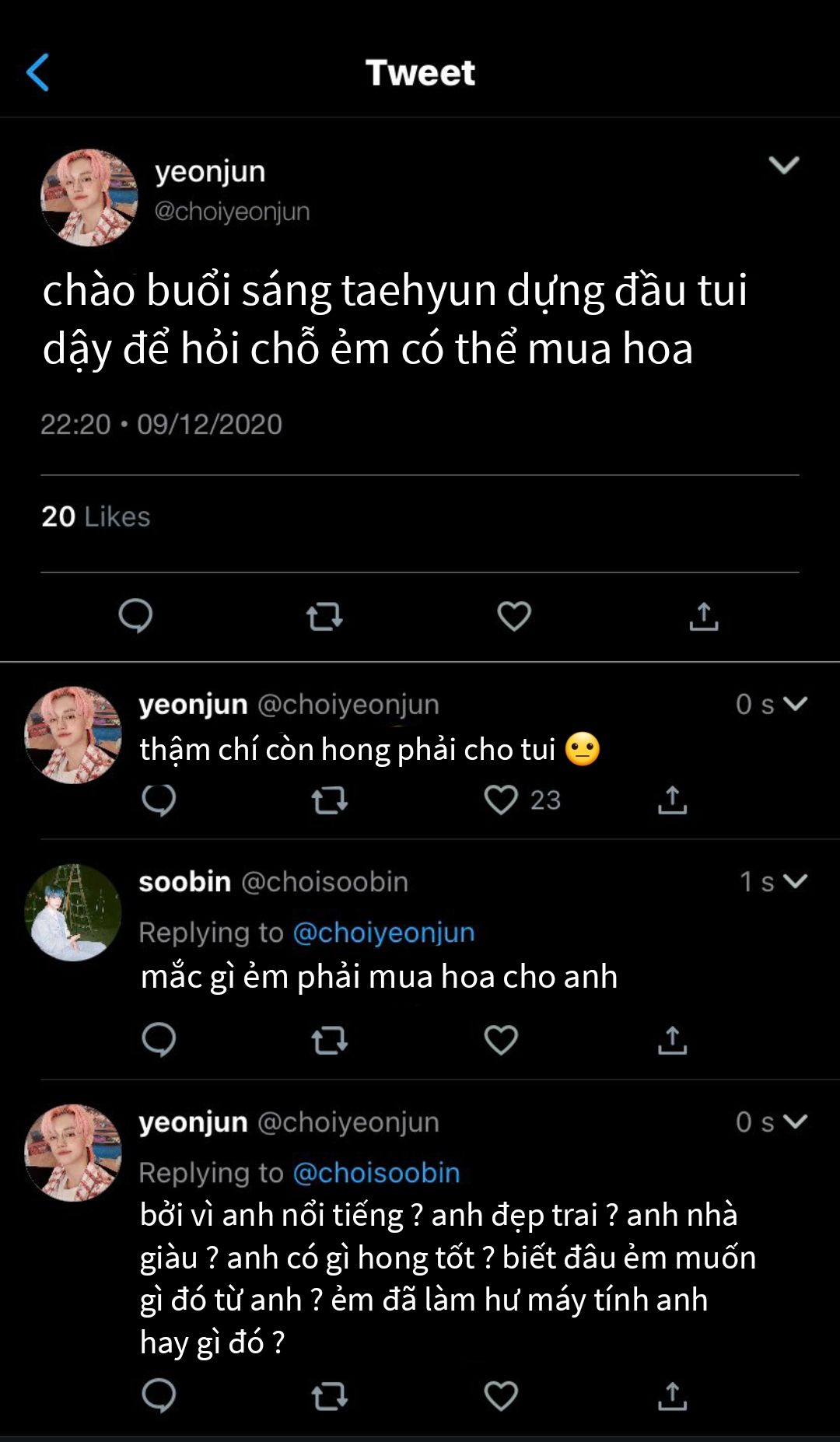Share yeonjun's last reply to soobin

[673, 1396]
